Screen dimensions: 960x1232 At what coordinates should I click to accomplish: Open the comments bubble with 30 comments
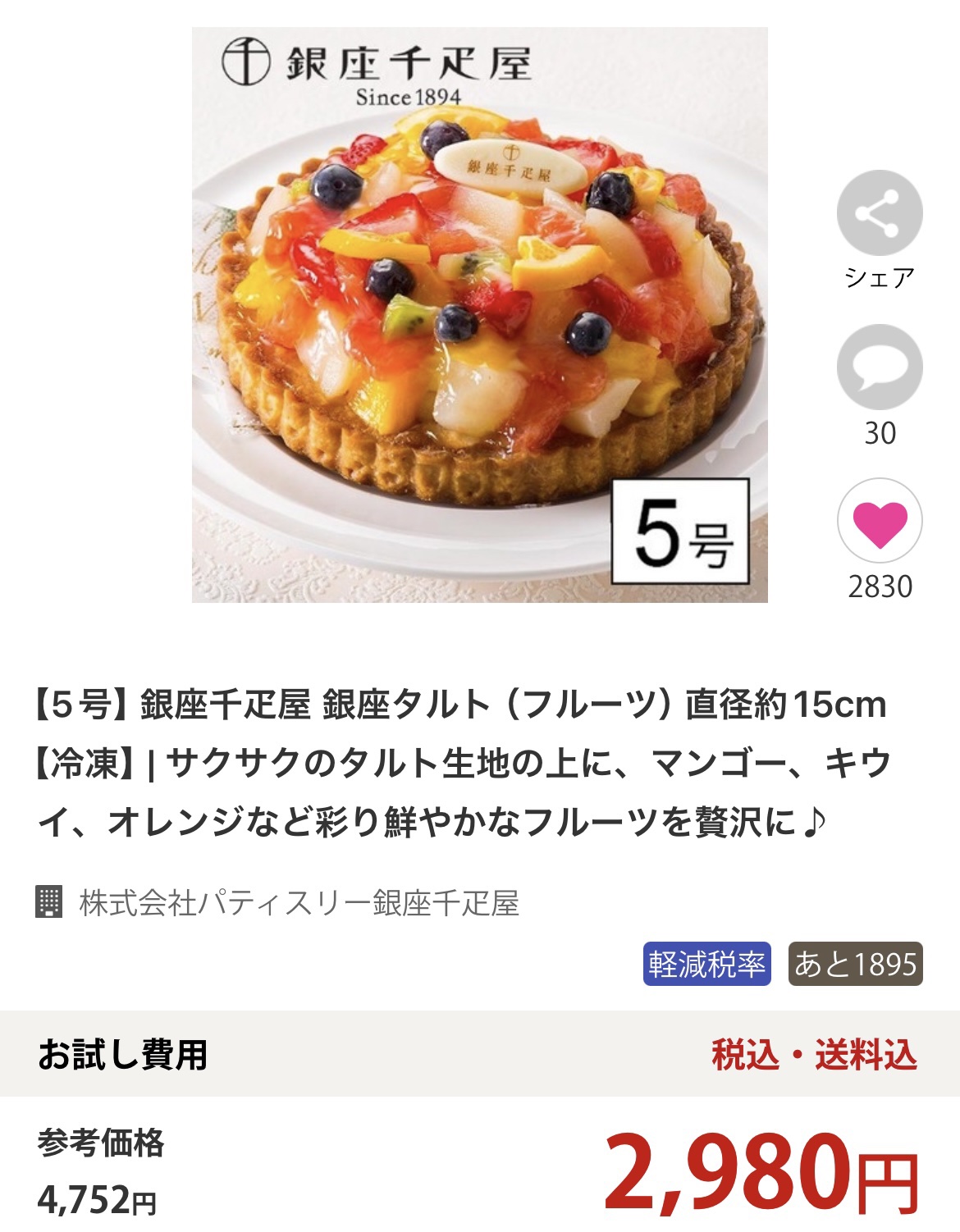tap(879, 367)
